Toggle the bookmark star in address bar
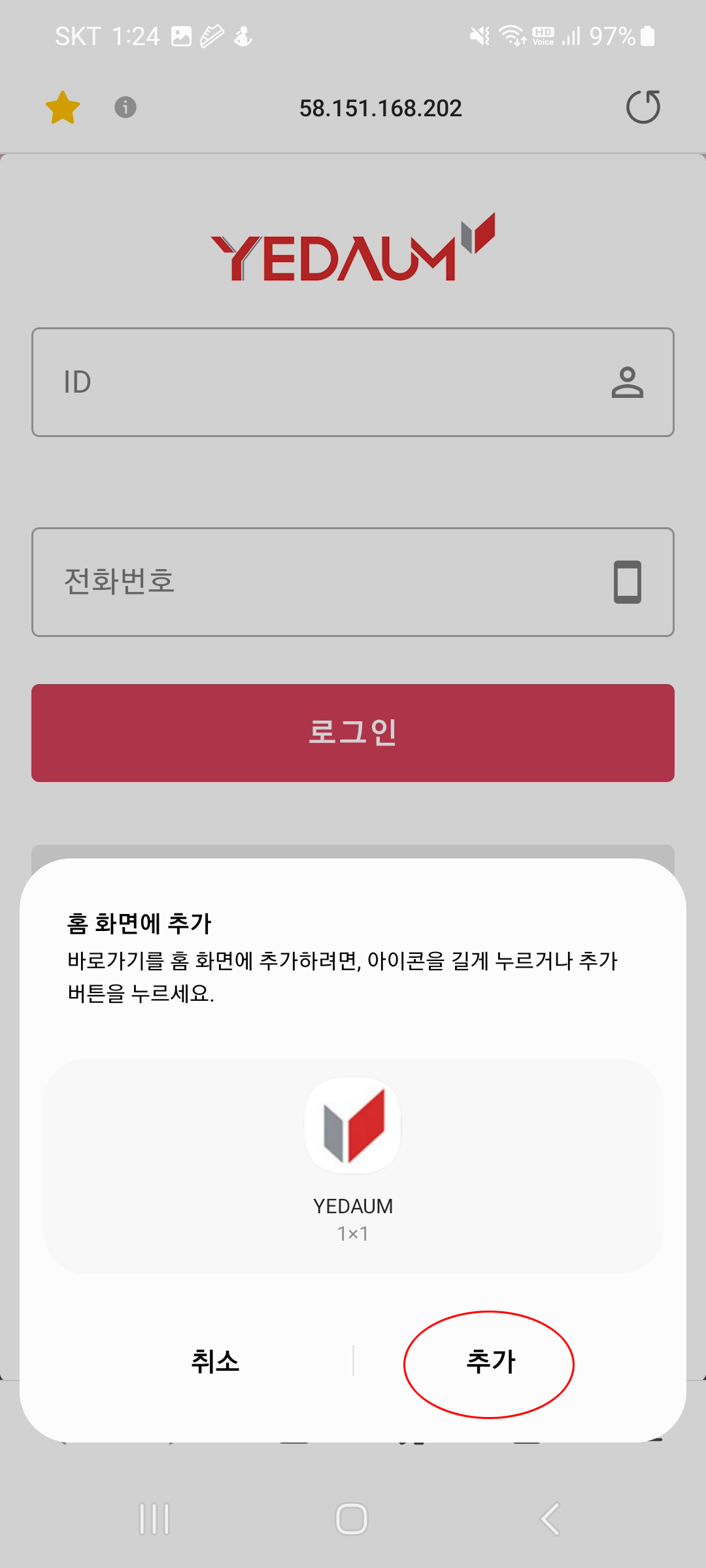This screenshot has width=706, height=1568. [63, 107]
